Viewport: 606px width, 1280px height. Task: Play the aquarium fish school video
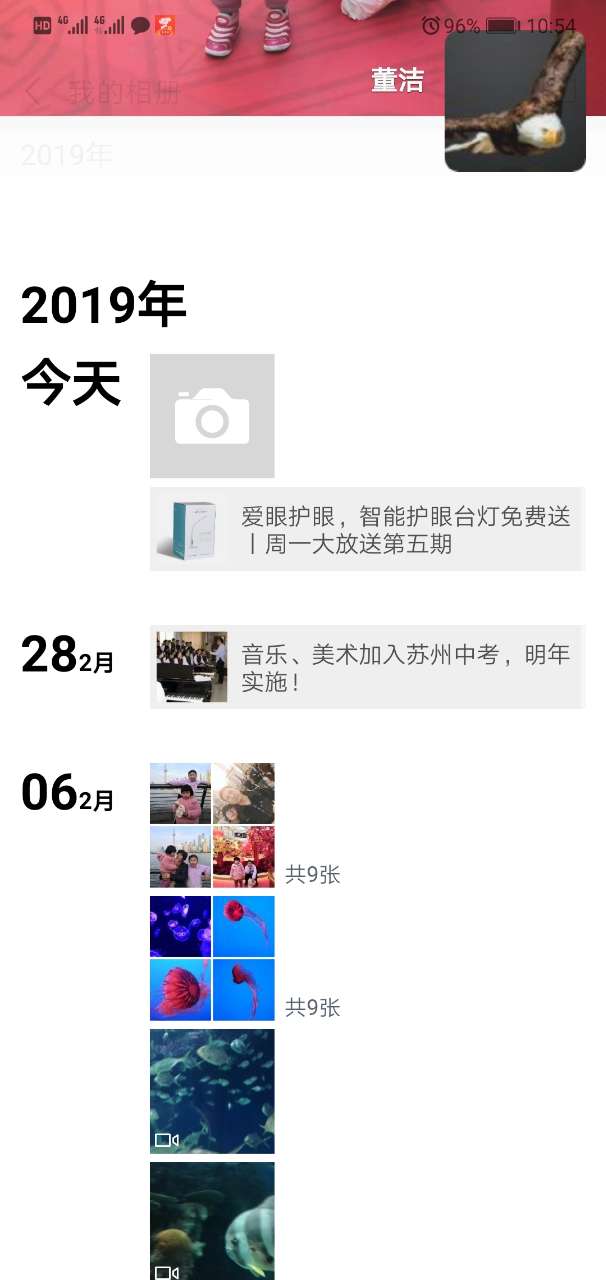212,1091
